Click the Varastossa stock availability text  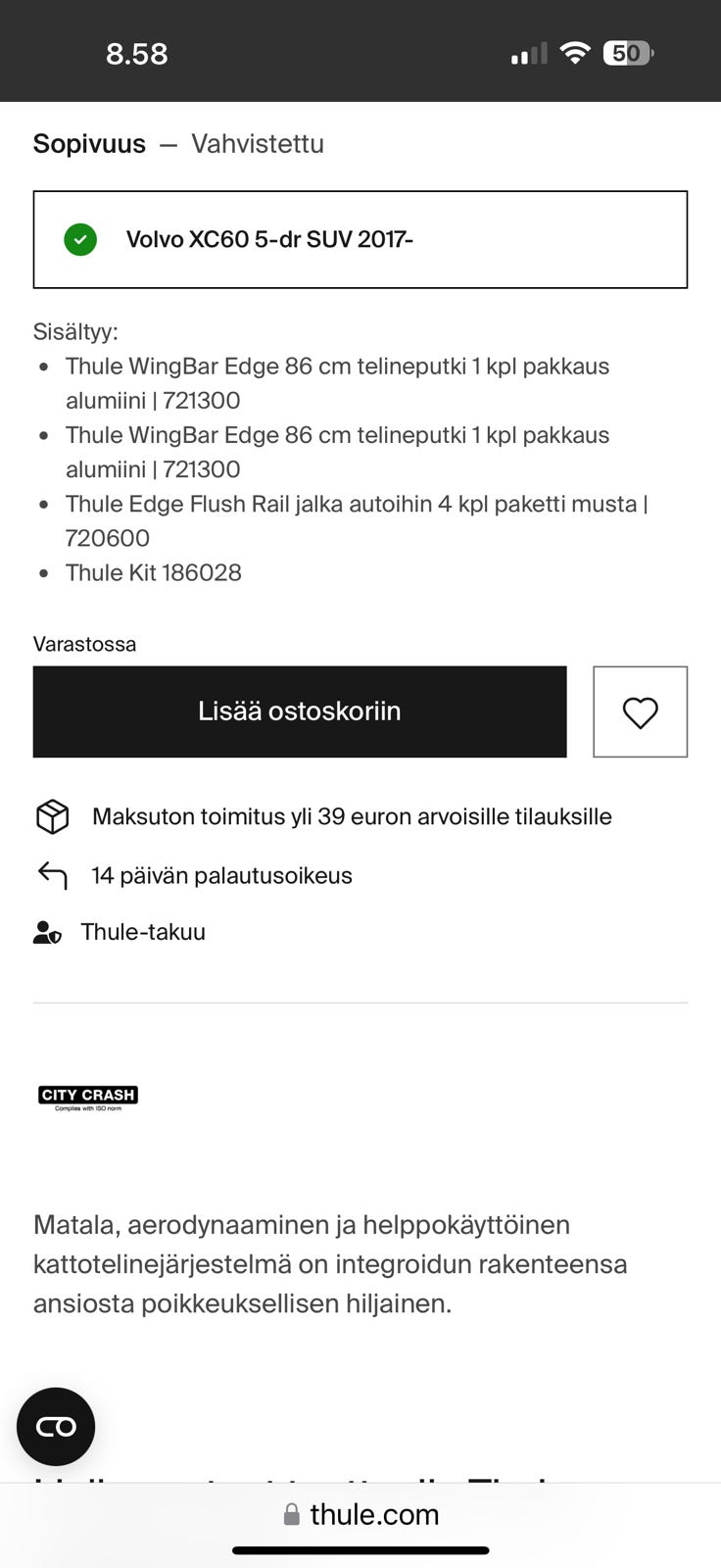(x=84, y=643)
